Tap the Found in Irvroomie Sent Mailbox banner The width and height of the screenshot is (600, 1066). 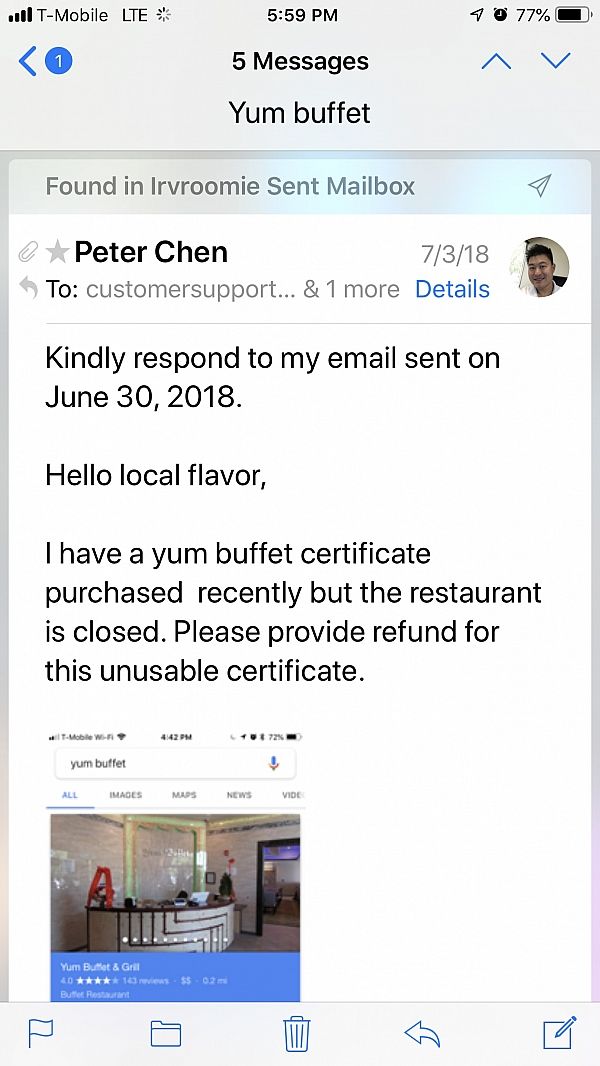[230, 186]
